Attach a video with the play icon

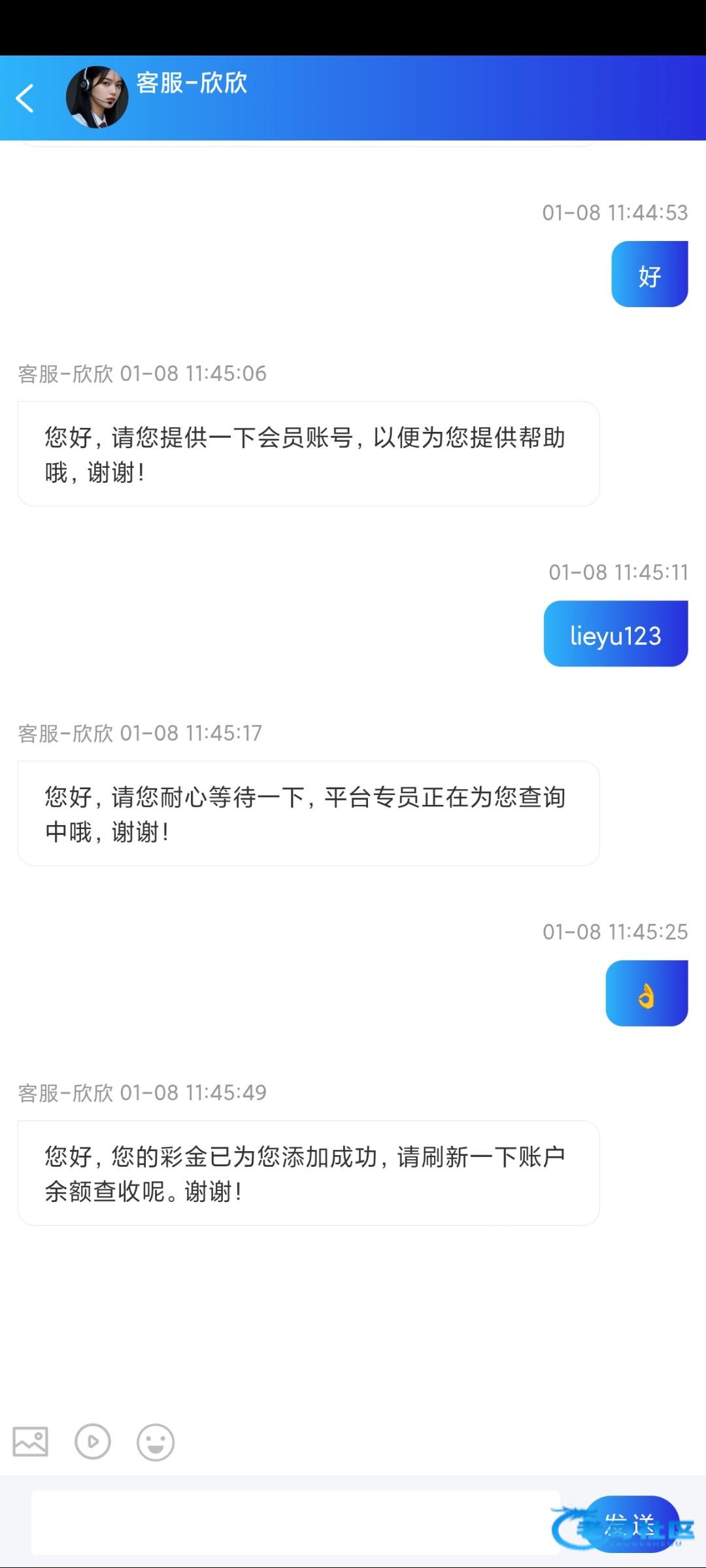[x=93, y=1441]
